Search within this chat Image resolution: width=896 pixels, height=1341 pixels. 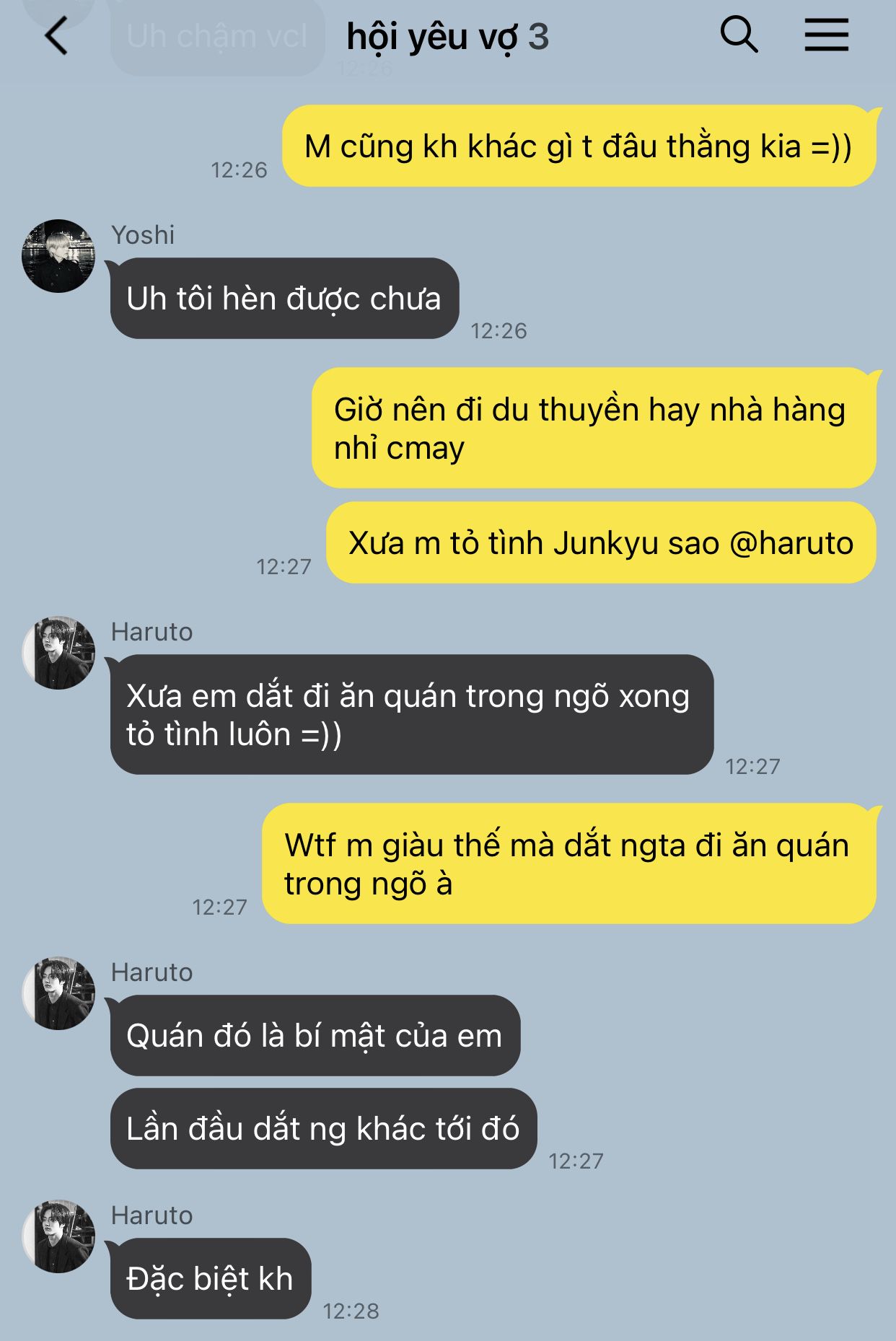pos(739,35)
